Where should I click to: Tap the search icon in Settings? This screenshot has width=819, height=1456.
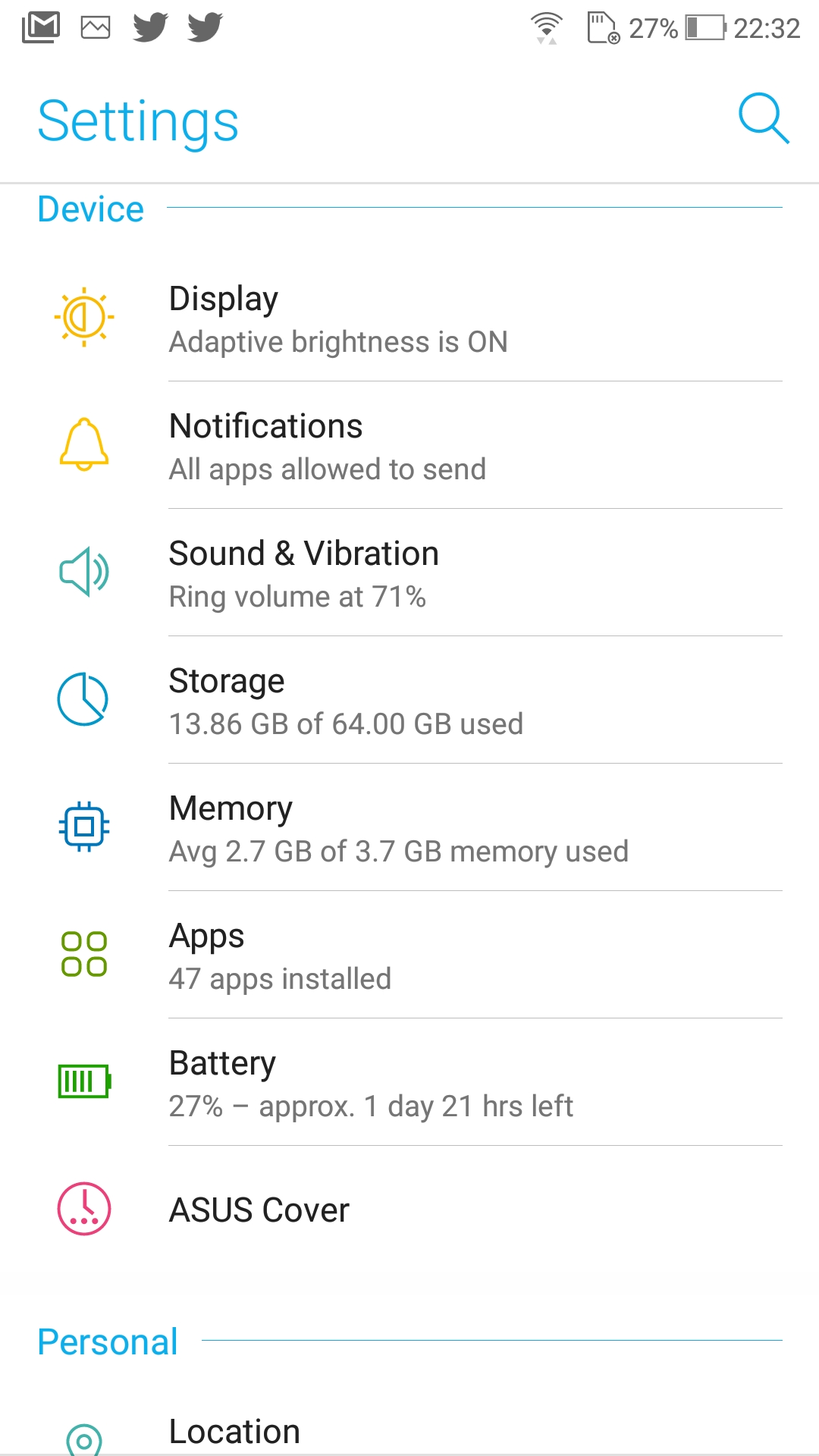[x=764, y=119]
